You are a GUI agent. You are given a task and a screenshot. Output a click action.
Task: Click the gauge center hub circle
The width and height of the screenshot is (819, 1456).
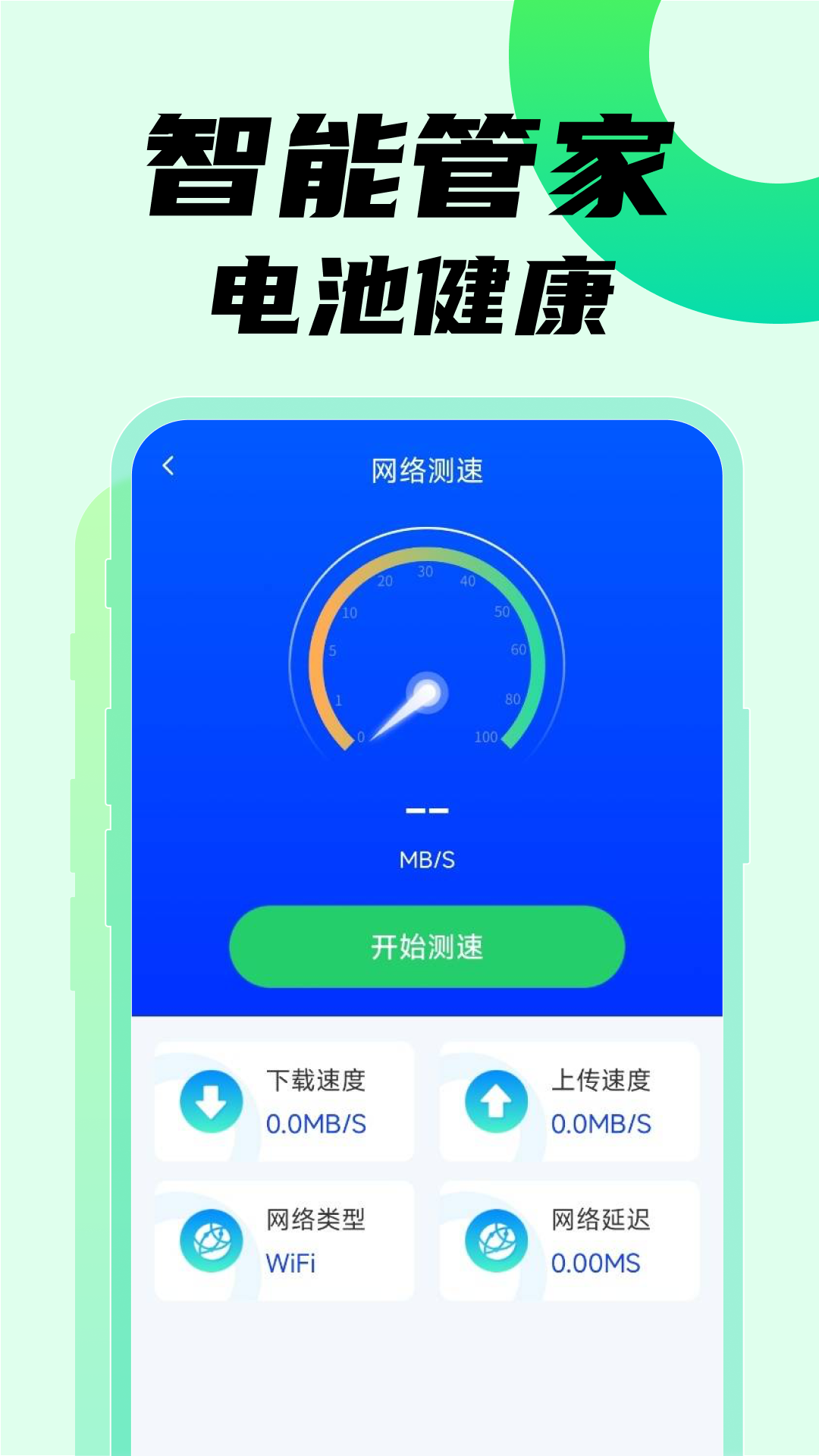point(427,692)
